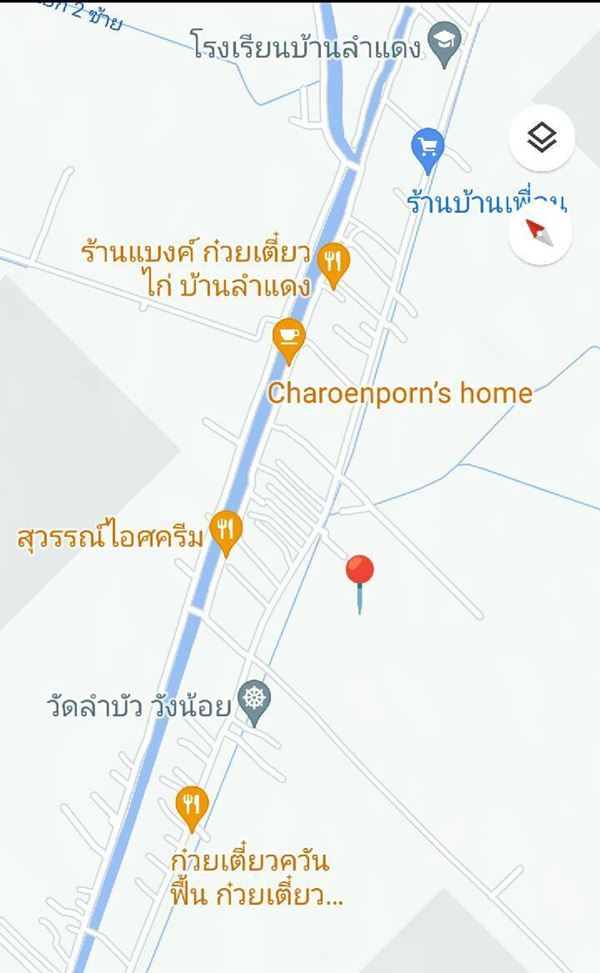Open วัดลำบัว วังน้อย temple marker

coord(254,702)
